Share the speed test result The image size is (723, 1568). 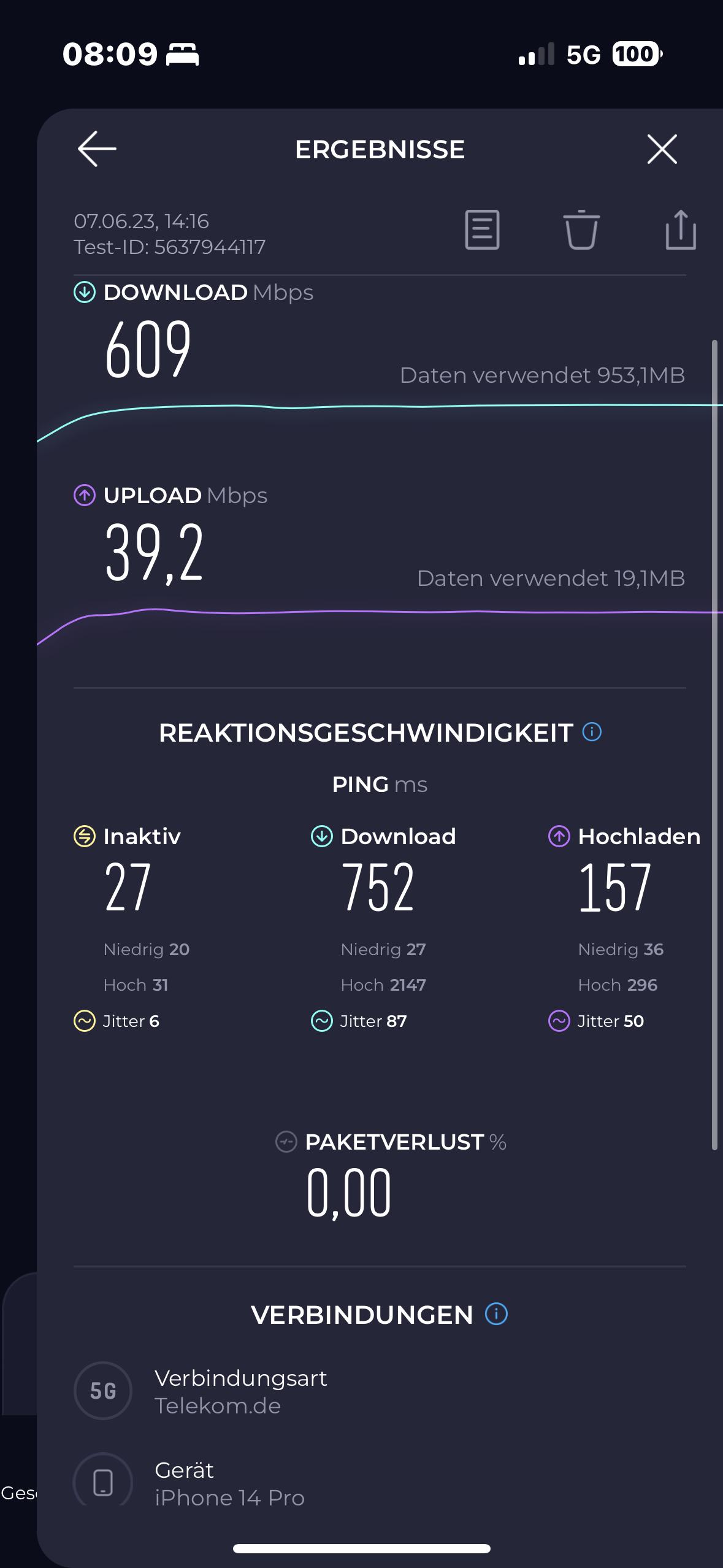681,230
